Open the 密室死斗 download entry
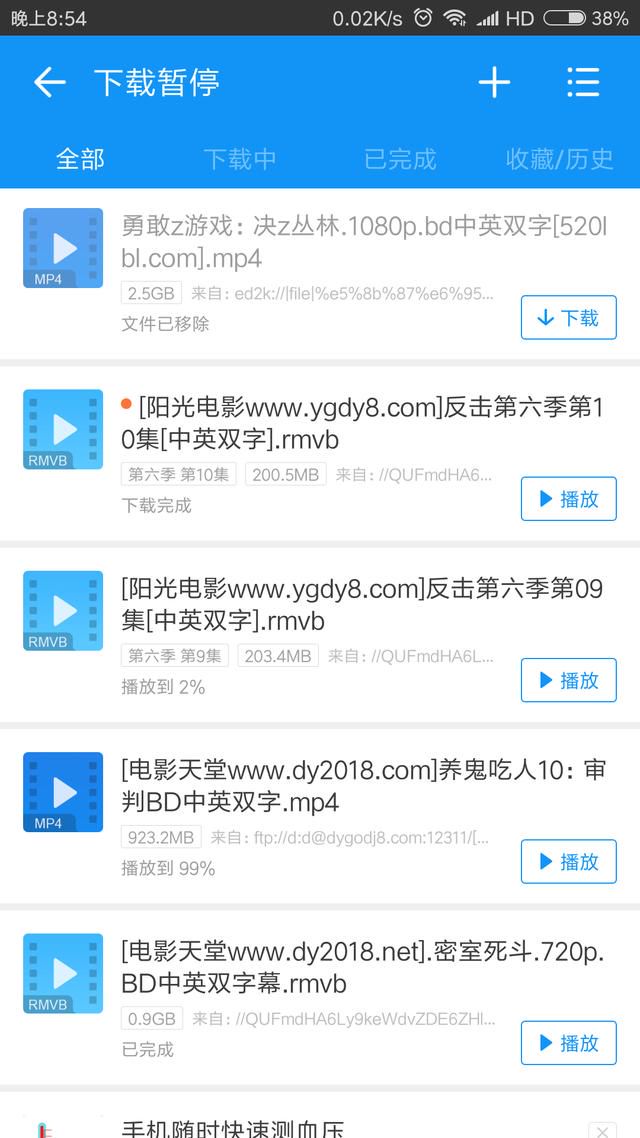 (x=320, y=999)
